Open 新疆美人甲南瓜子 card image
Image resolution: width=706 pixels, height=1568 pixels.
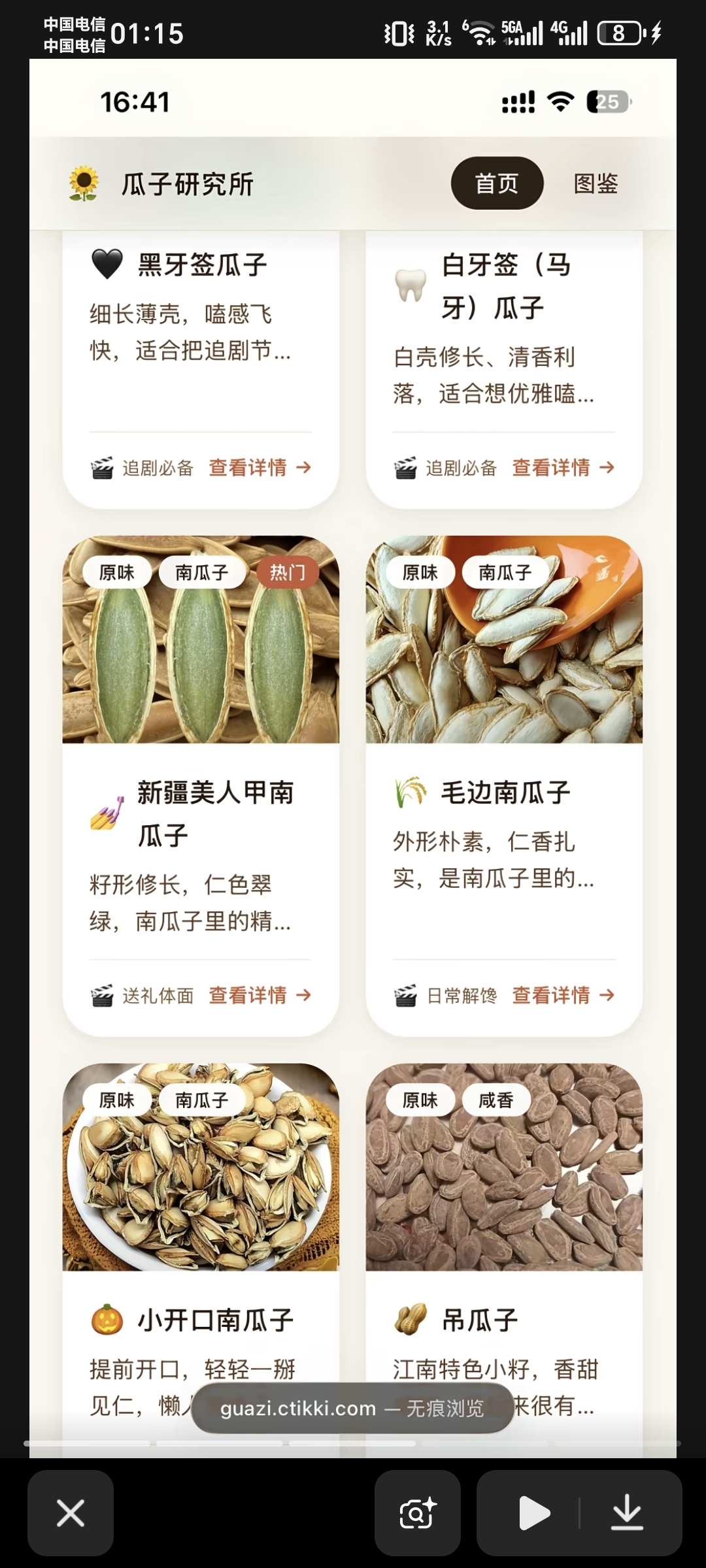coord(201,640)
